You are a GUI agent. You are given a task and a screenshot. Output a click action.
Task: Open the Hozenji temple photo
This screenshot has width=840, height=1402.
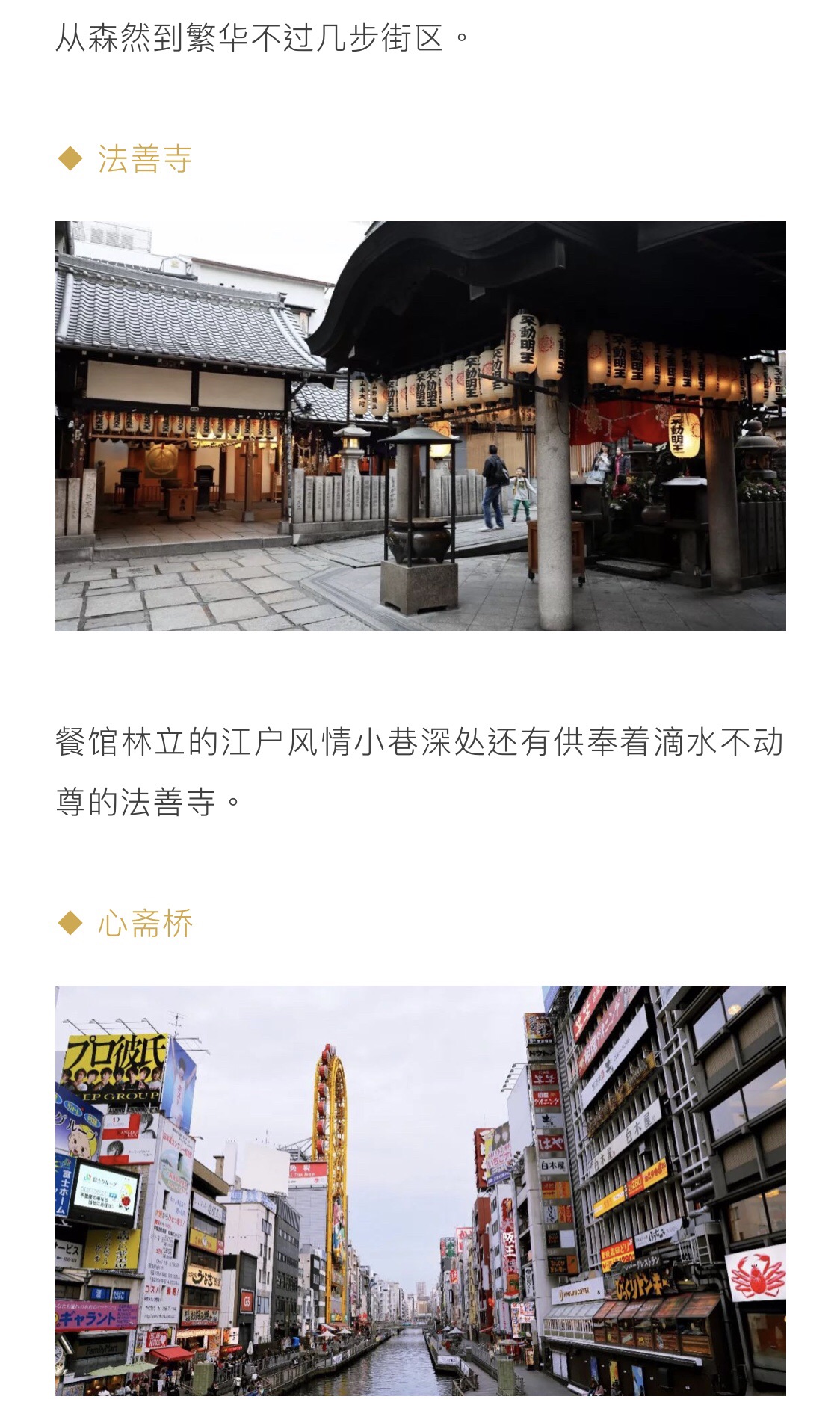pyautogui.click(x=420, y=426)
